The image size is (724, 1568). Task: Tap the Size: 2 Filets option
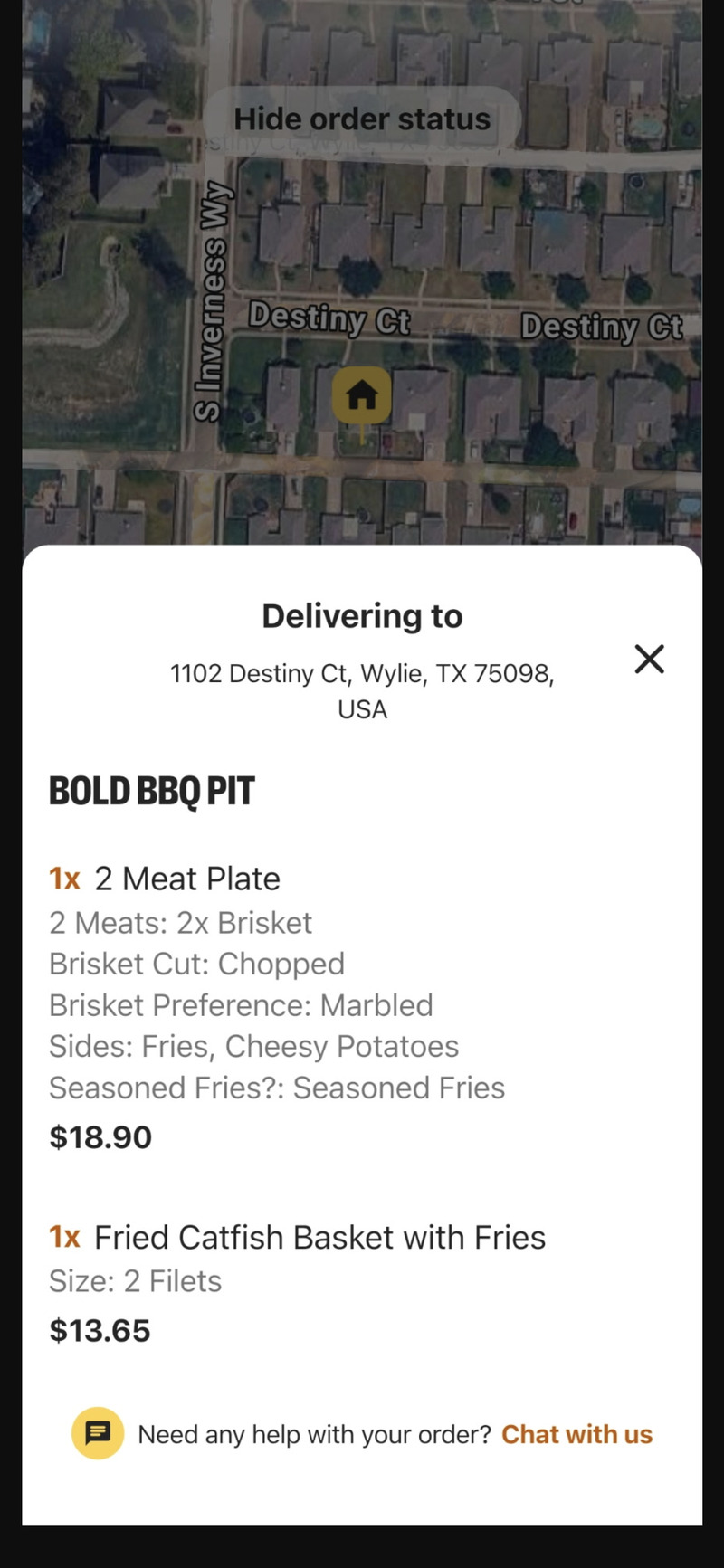135,1280
